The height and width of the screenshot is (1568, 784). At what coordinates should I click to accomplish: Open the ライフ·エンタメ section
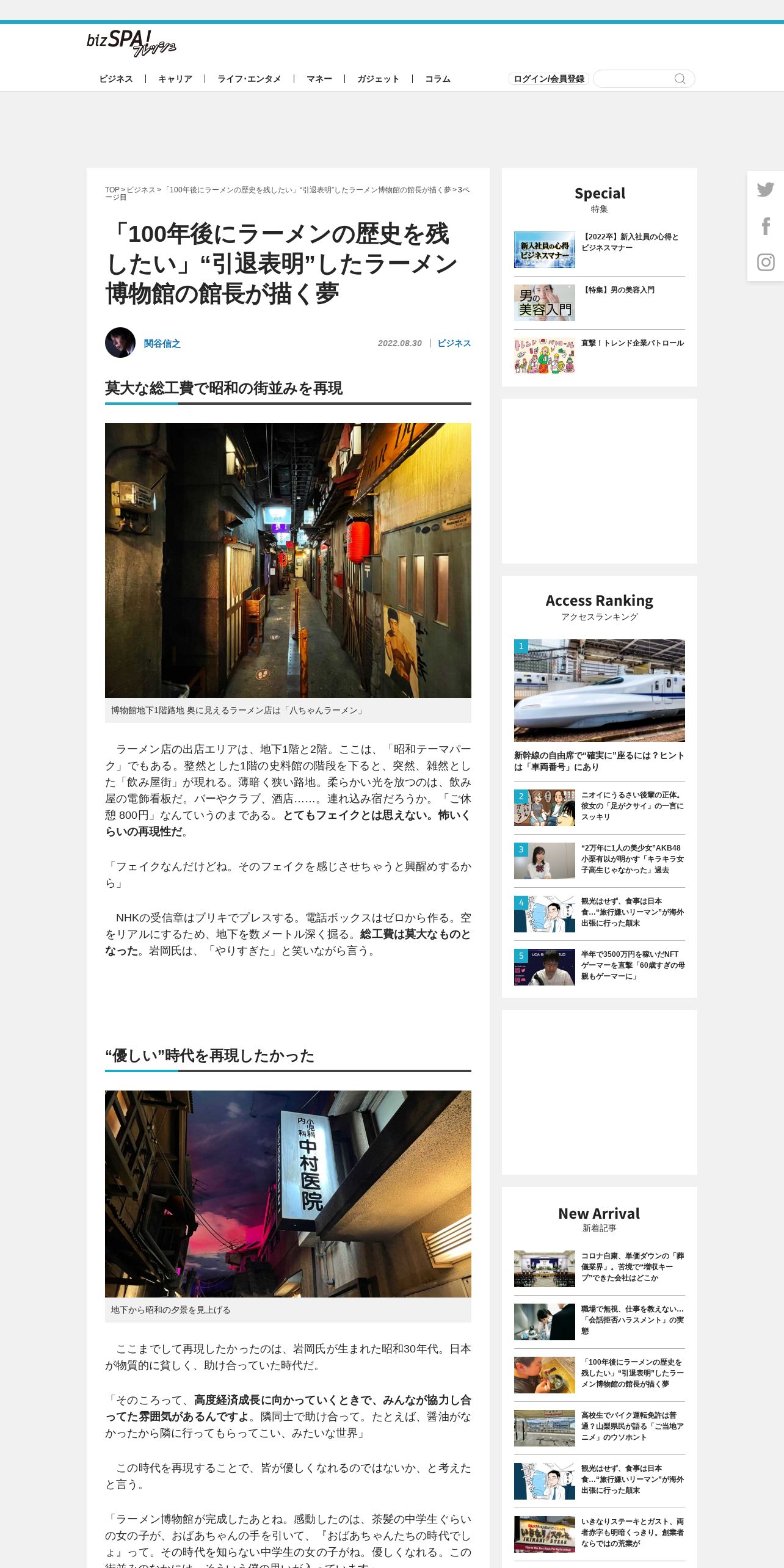point(249,79)
